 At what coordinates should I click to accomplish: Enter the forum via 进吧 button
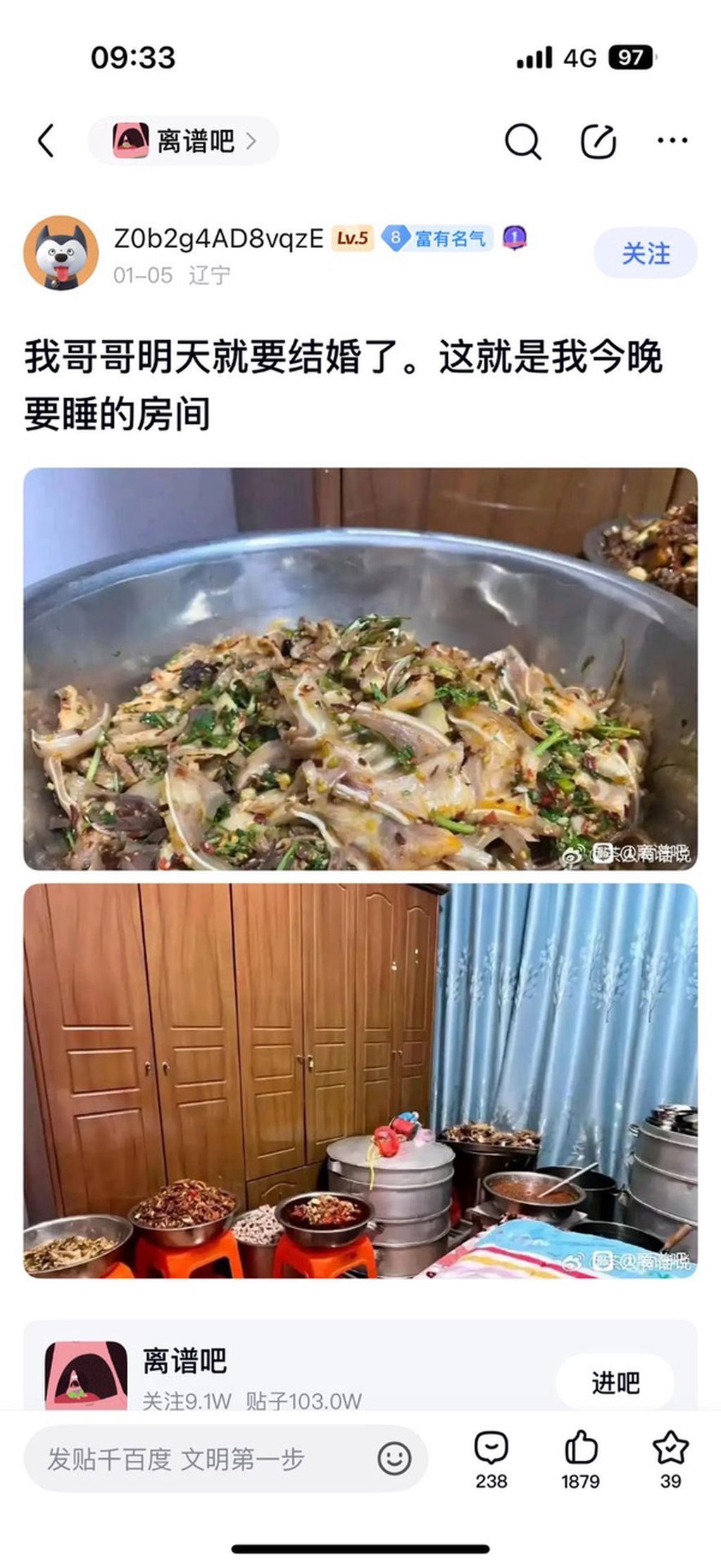click(615, 1383)
